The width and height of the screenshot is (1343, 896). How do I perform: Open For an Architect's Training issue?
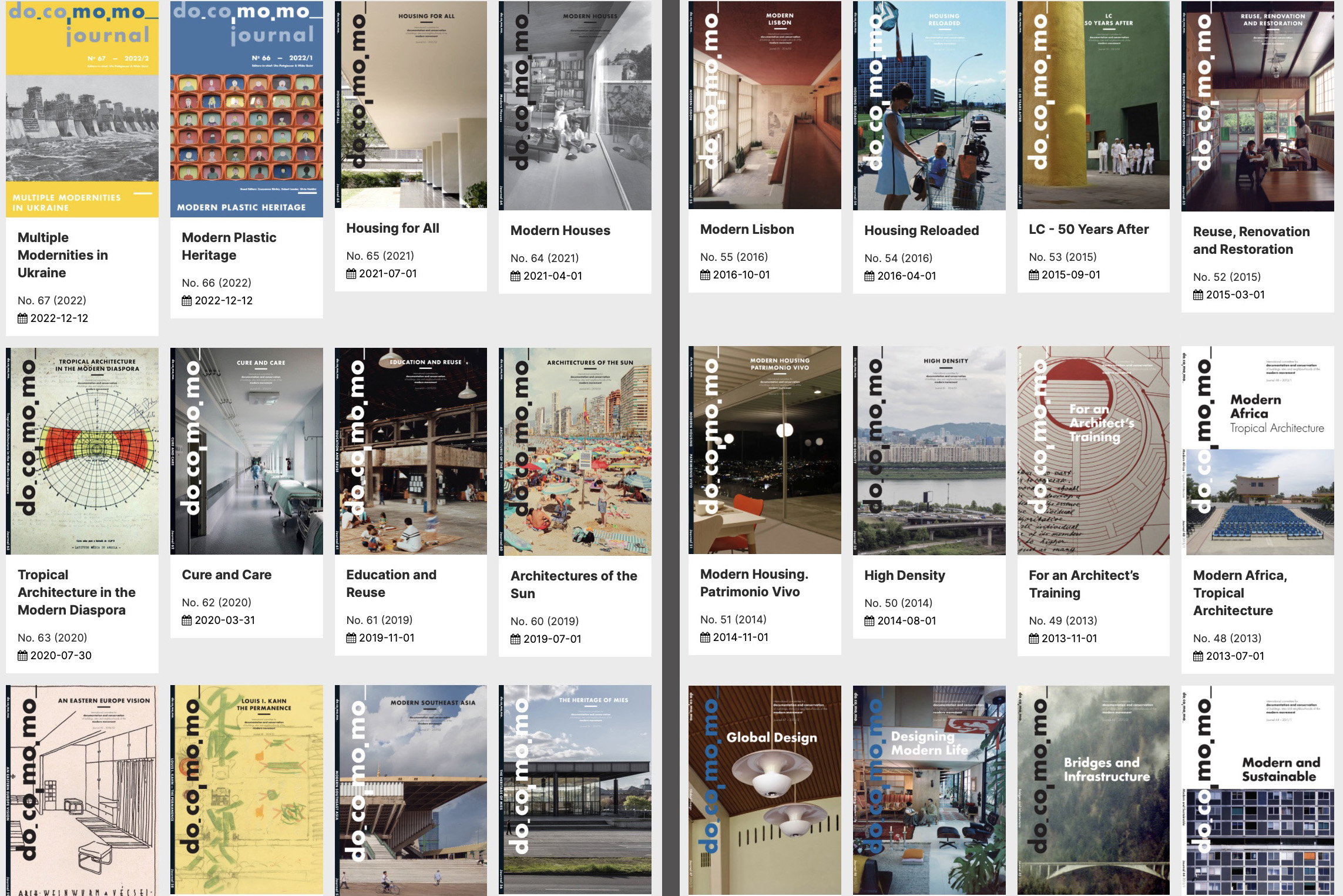click(1083, 583)
